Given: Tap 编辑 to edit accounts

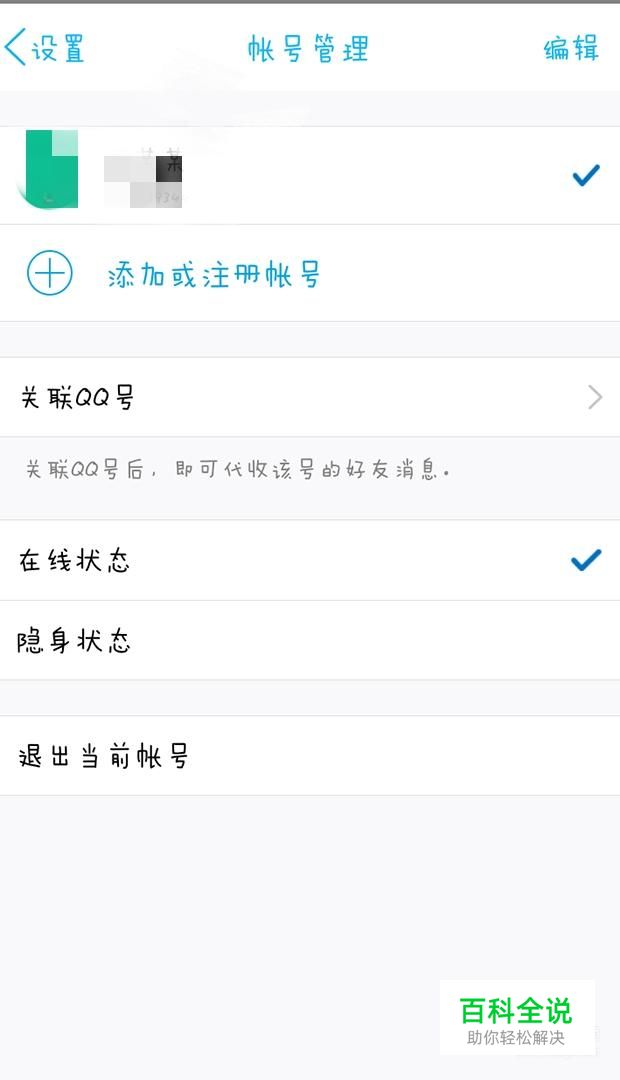Looking at the screenshot, I should click(x=571, y=49).
